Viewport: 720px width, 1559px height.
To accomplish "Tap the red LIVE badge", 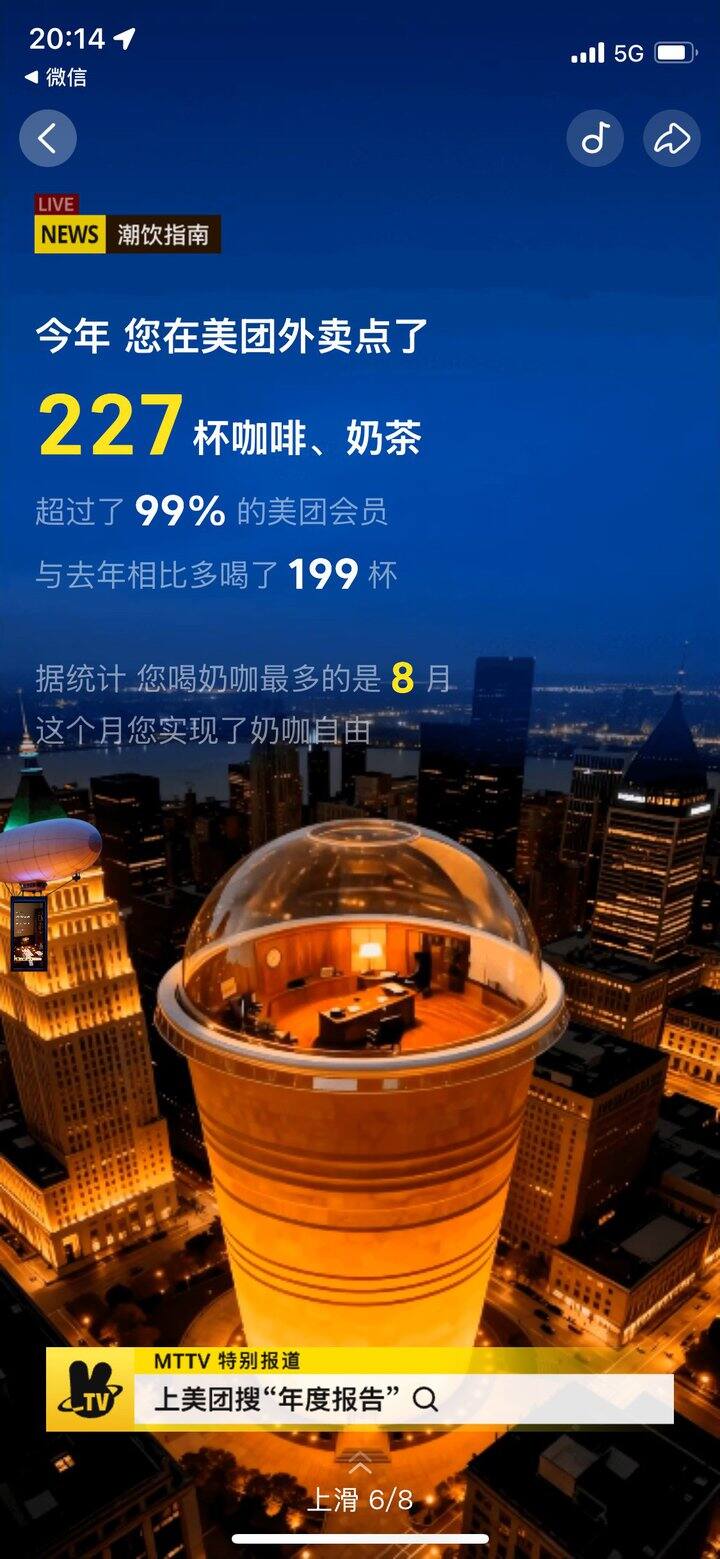I will pyautogui.click(x=57, y=203).
